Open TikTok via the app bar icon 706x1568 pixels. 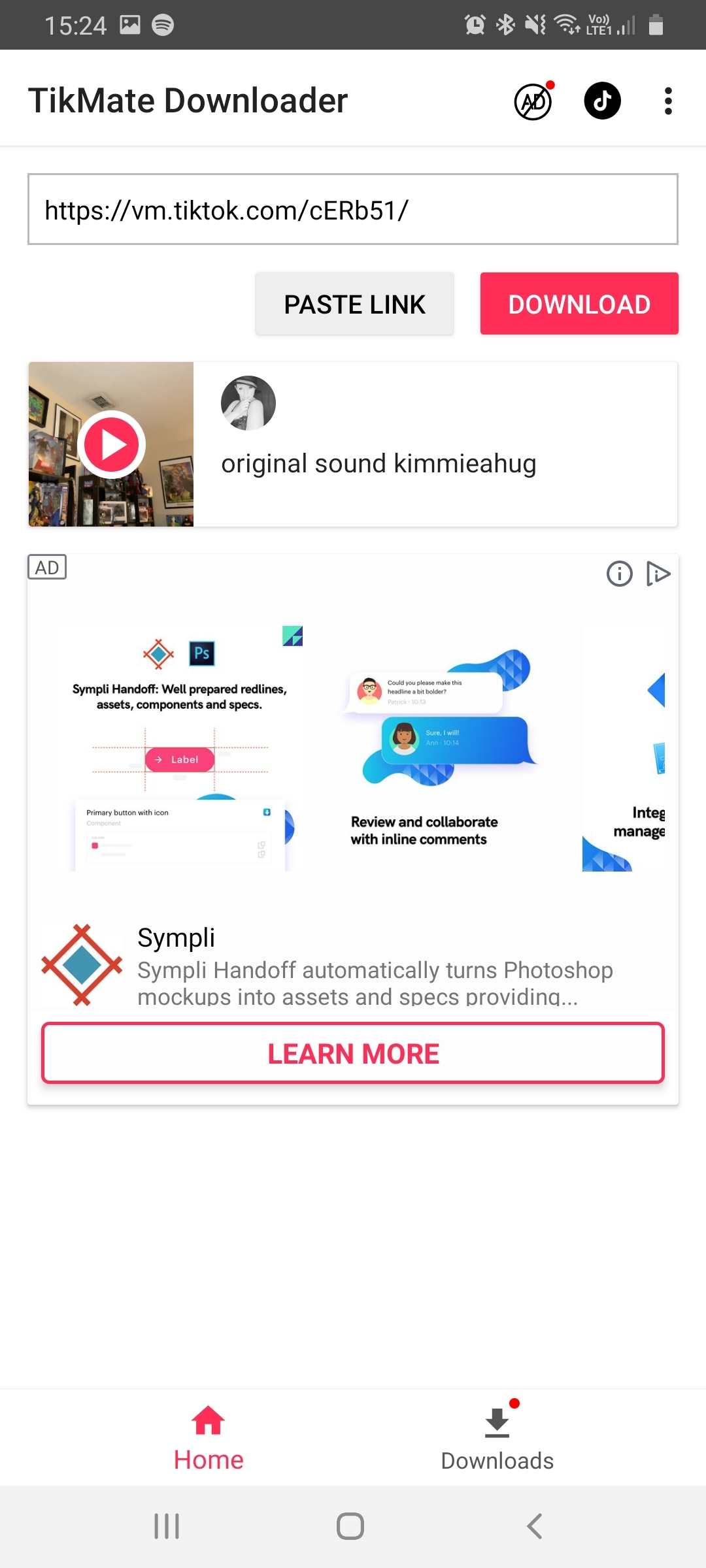point(602,101)
